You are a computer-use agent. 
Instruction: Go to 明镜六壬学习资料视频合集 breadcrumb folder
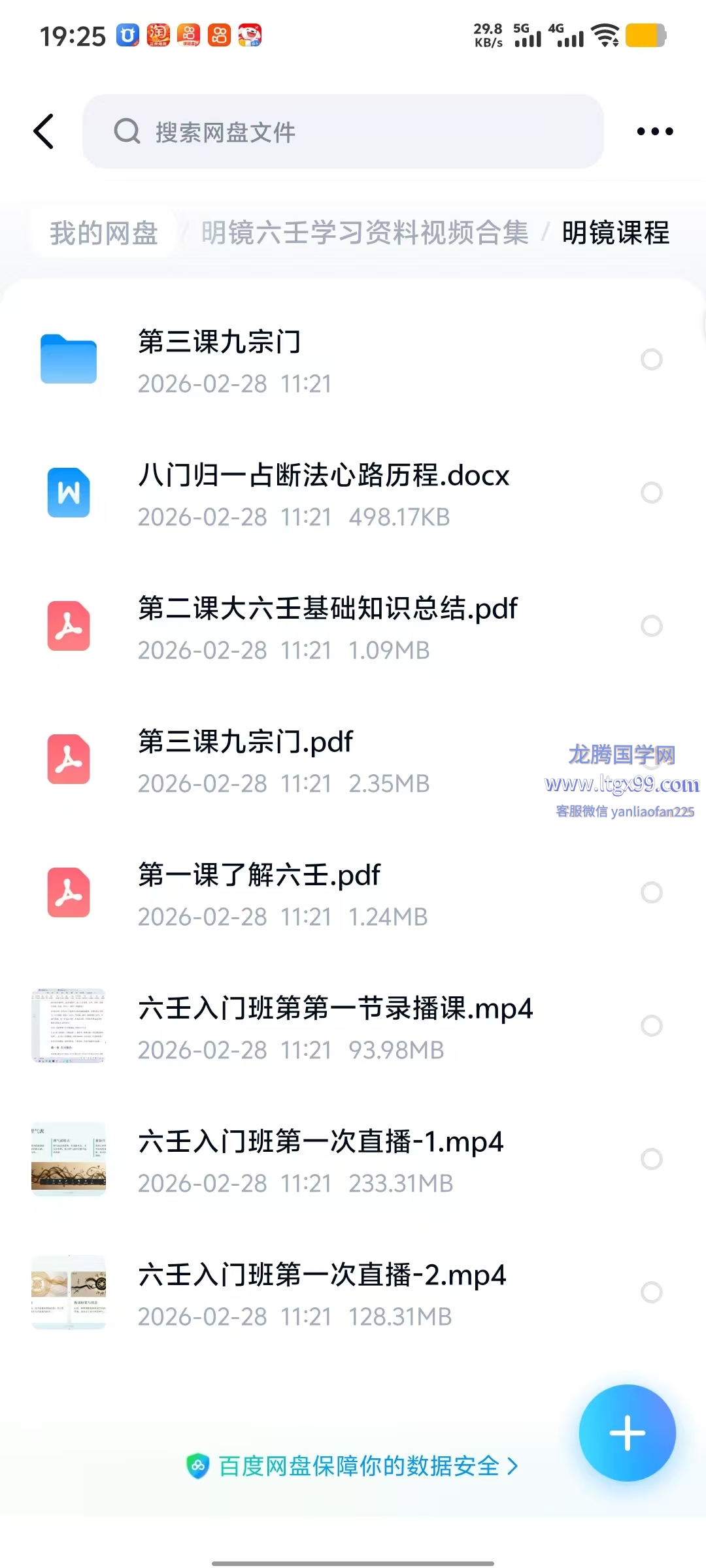(364, 233)
